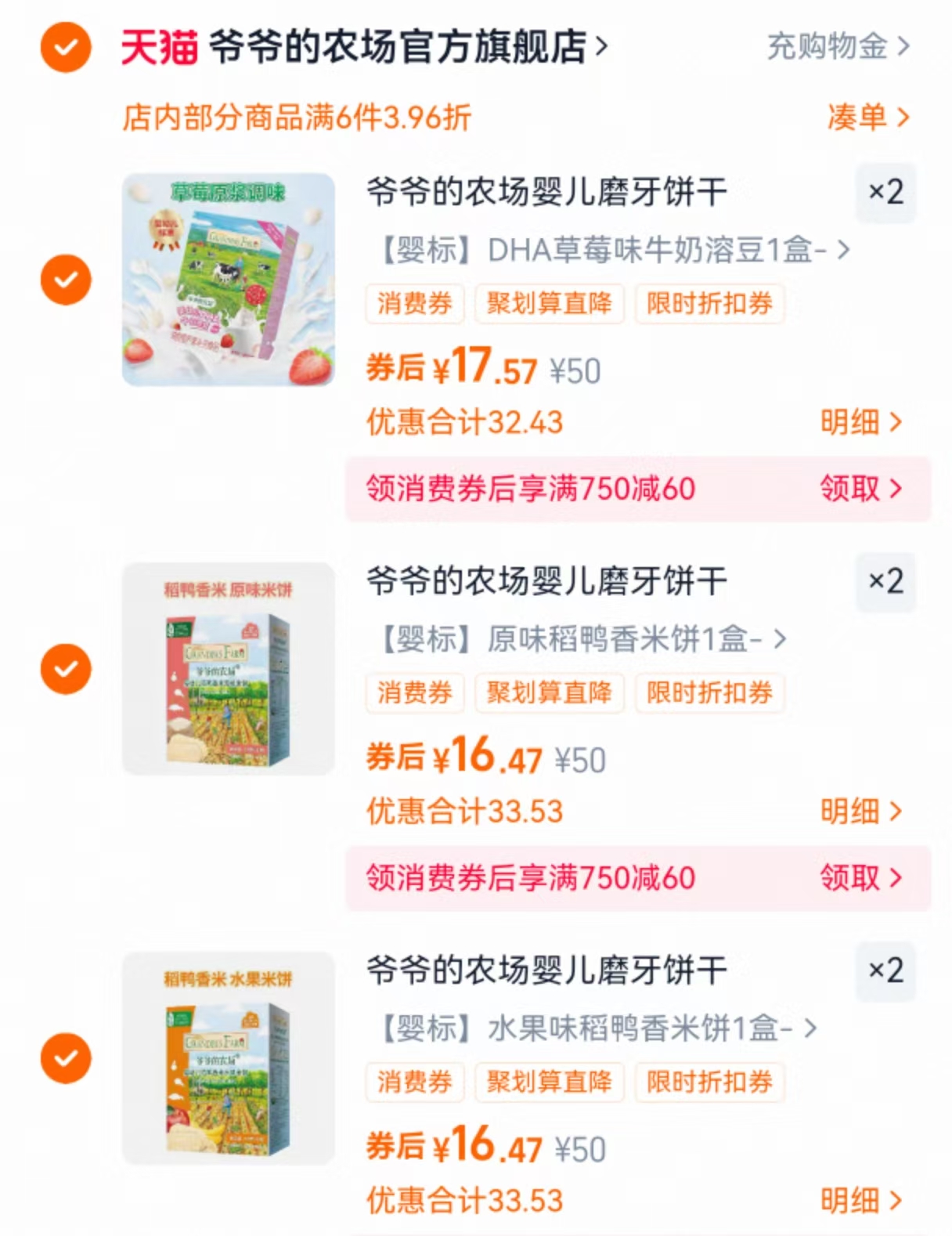Uncheck the 水果味稻鸭香米饼 product
The height and width of the screenshot is (1236, 952).
[66, 1056]
